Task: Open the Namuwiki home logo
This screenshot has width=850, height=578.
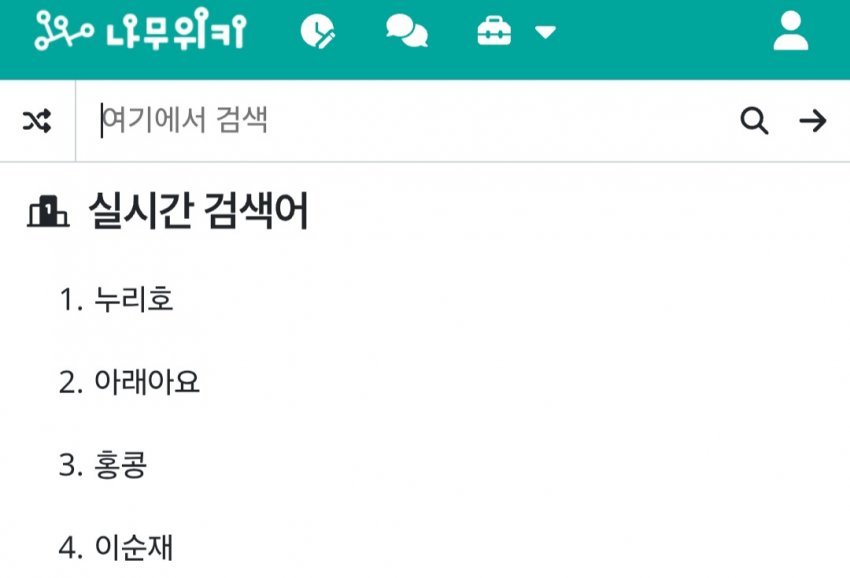Action: [x=139, y=32]
